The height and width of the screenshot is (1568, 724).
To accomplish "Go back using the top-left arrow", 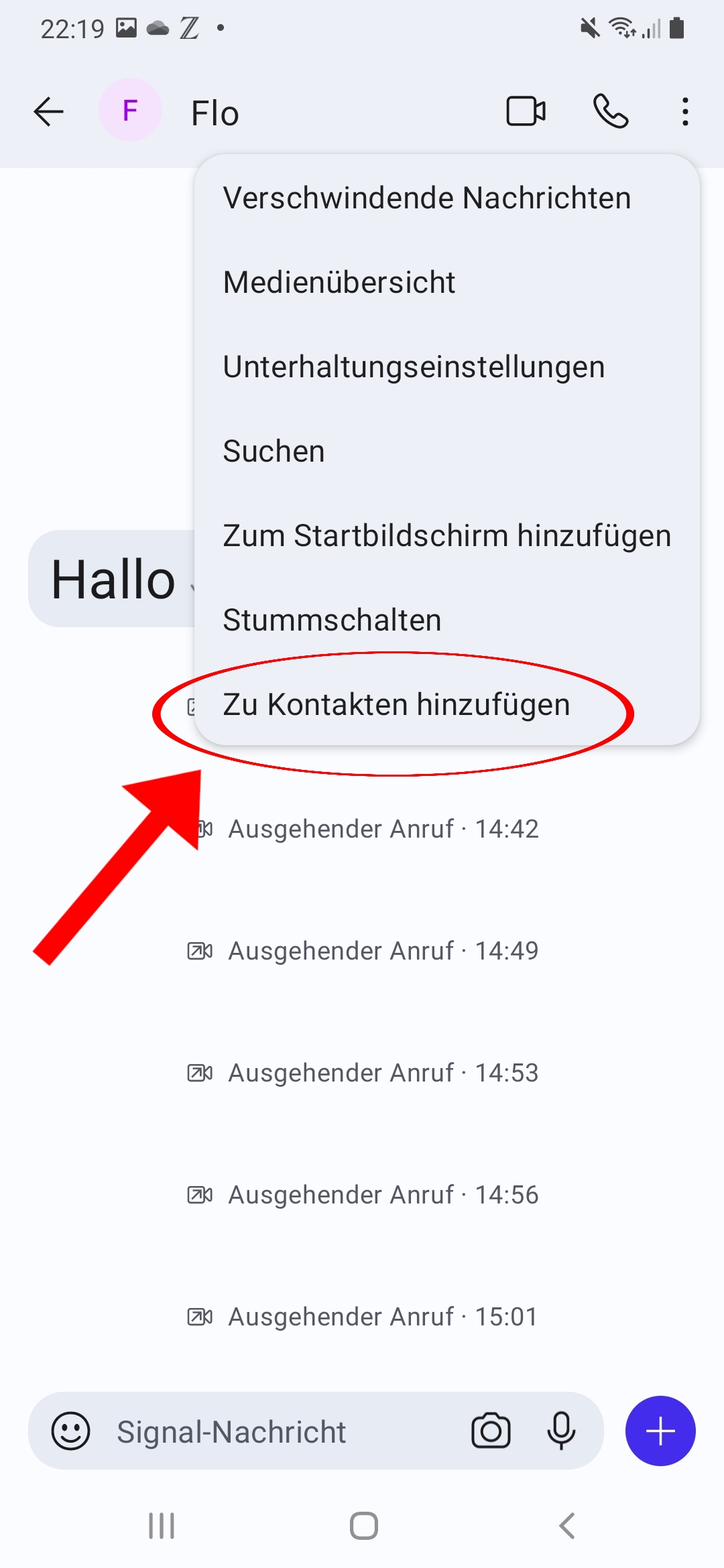I will (x=48, y=111).
